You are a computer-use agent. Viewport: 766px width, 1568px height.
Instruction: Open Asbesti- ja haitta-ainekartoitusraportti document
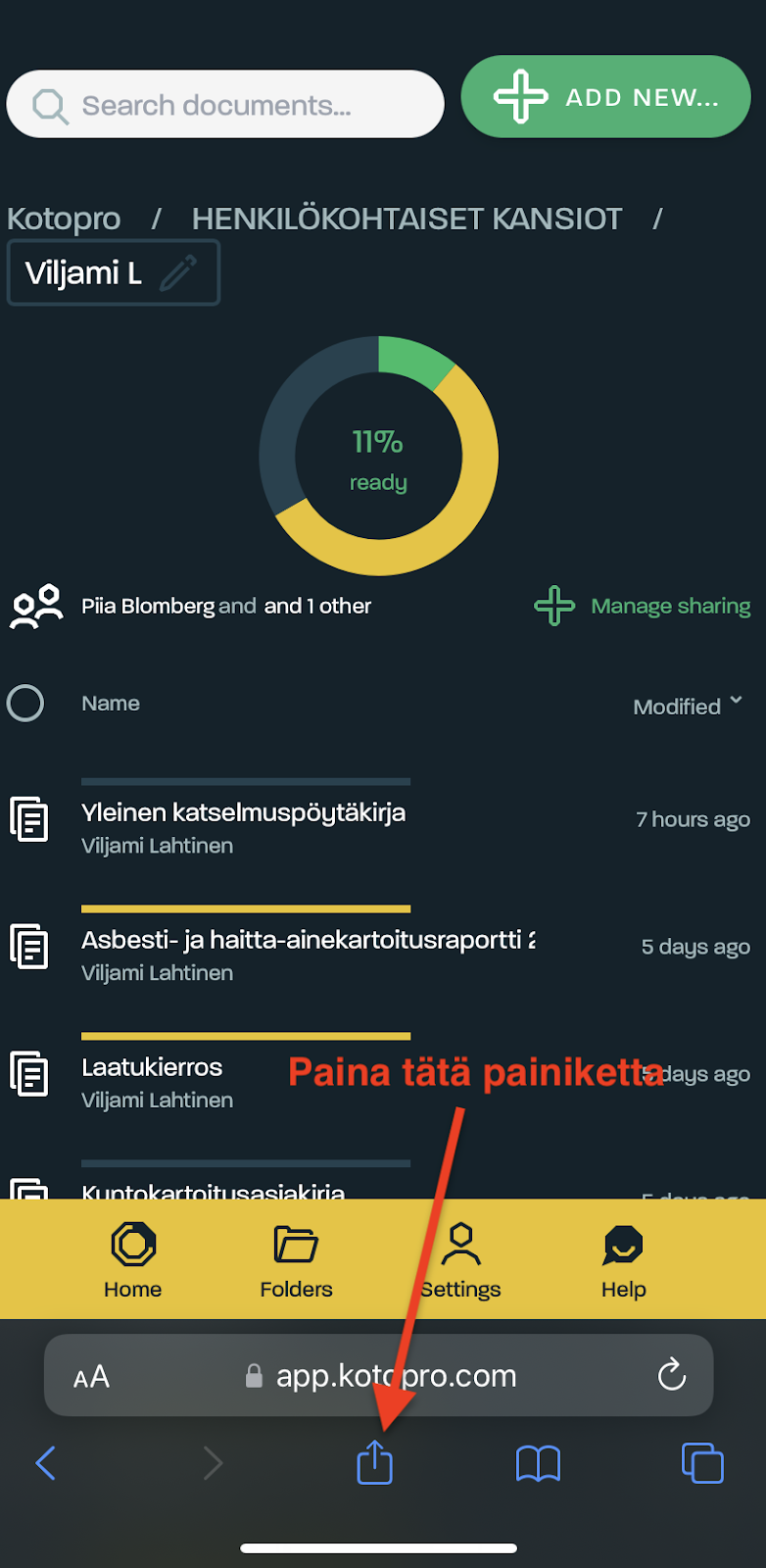point(308,940)
